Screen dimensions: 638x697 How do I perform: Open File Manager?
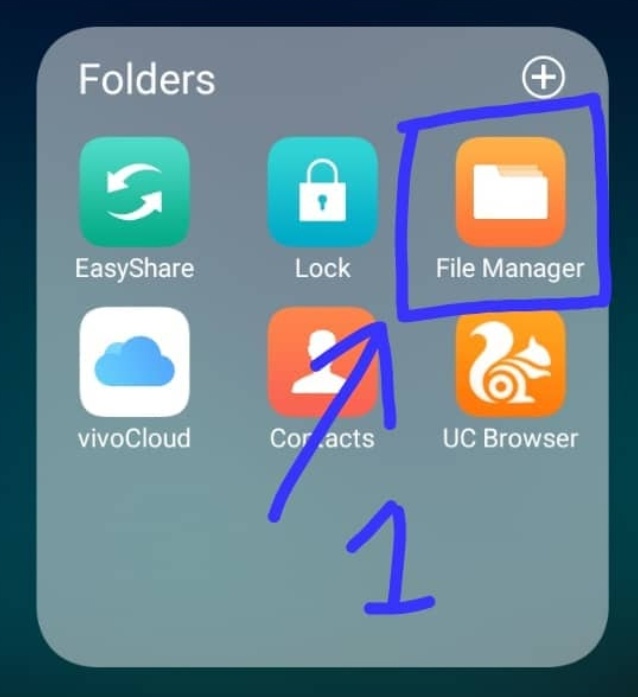(x=510, y=193)
